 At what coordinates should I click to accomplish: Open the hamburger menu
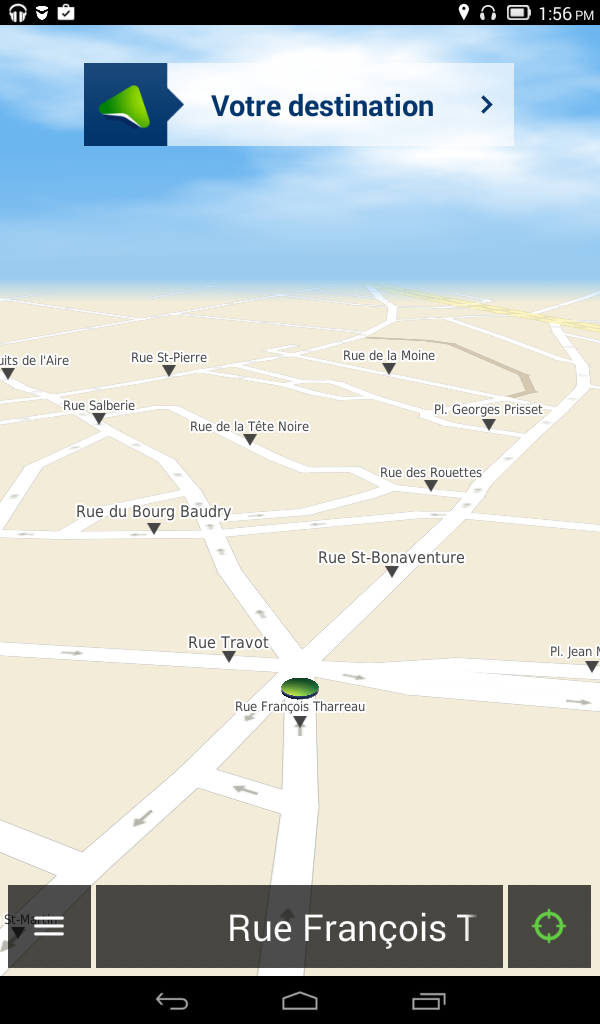(49, 926)
